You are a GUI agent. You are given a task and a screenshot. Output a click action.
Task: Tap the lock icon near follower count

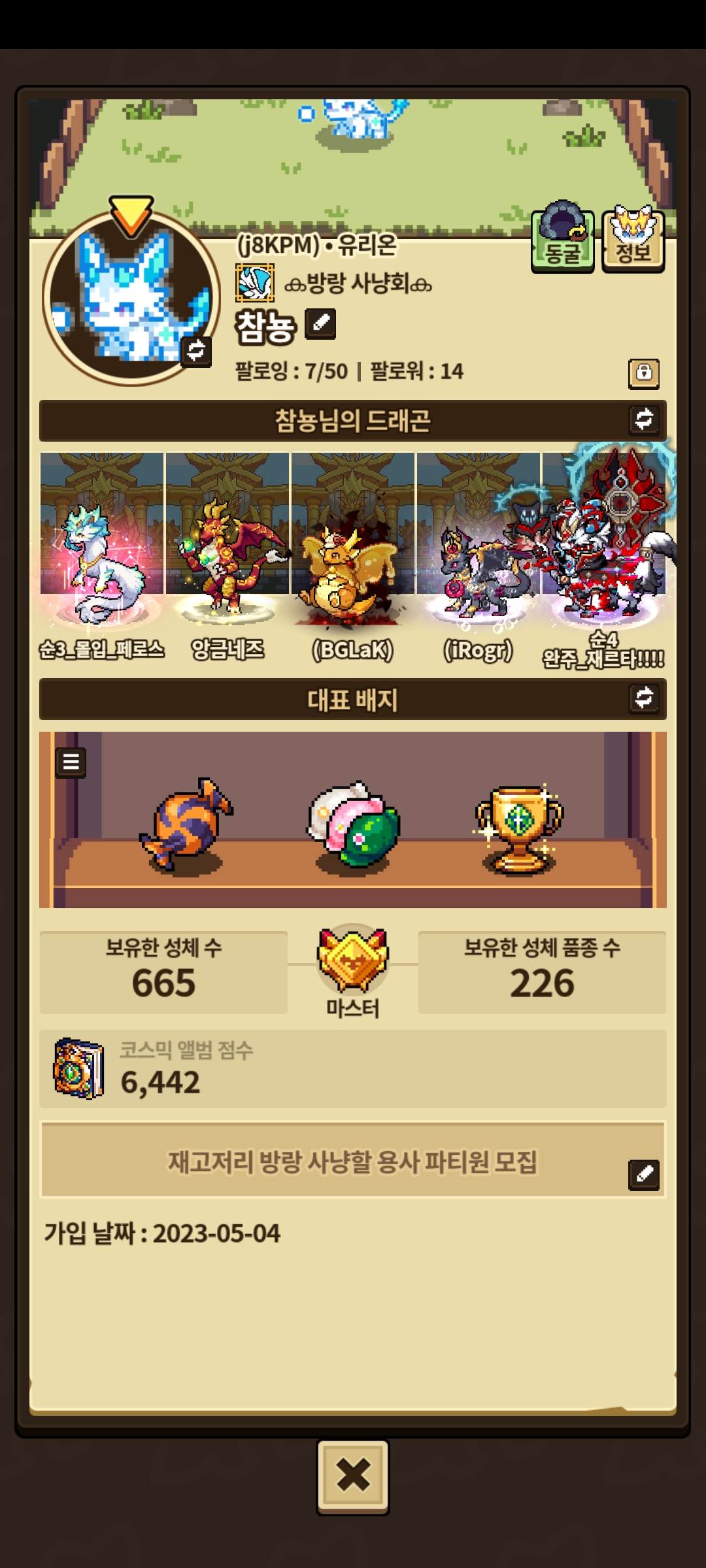click(x=643, y=373)
